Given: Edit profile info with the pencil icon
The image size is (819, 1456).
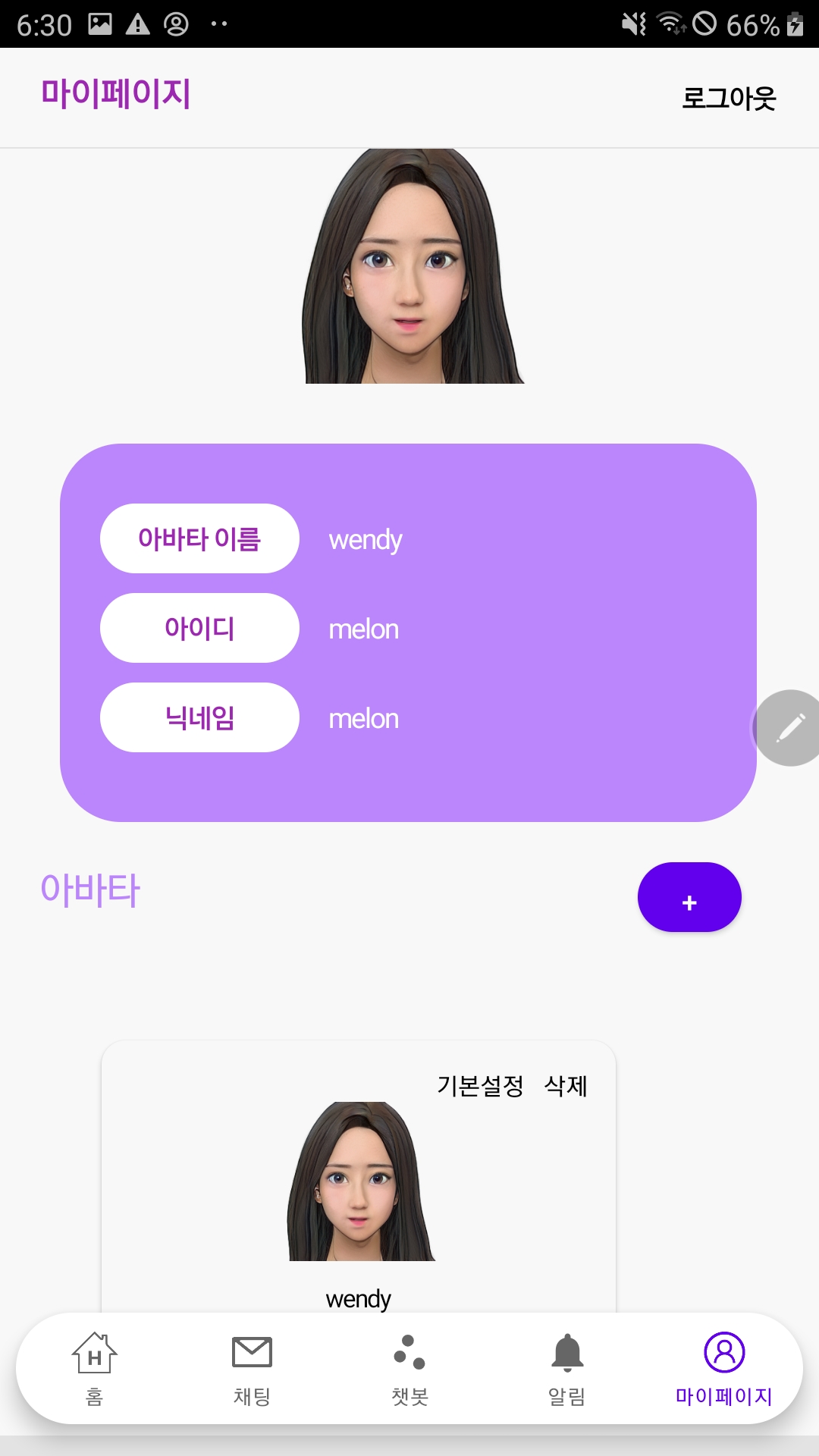Looking at the screenshot, I should (790, 728).
